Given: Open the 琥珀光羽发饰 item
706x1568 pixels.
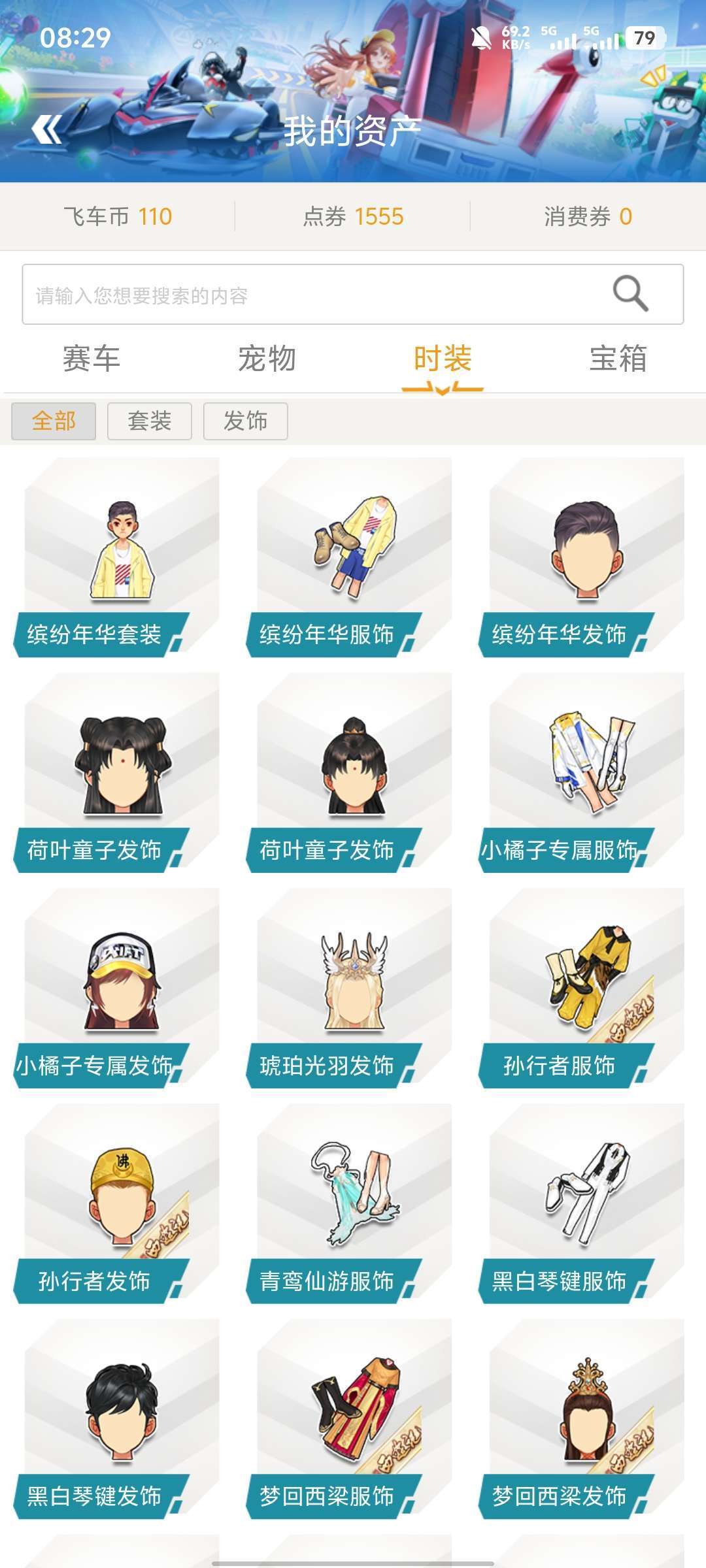Looking at the screenshot, I should (354, 987).
